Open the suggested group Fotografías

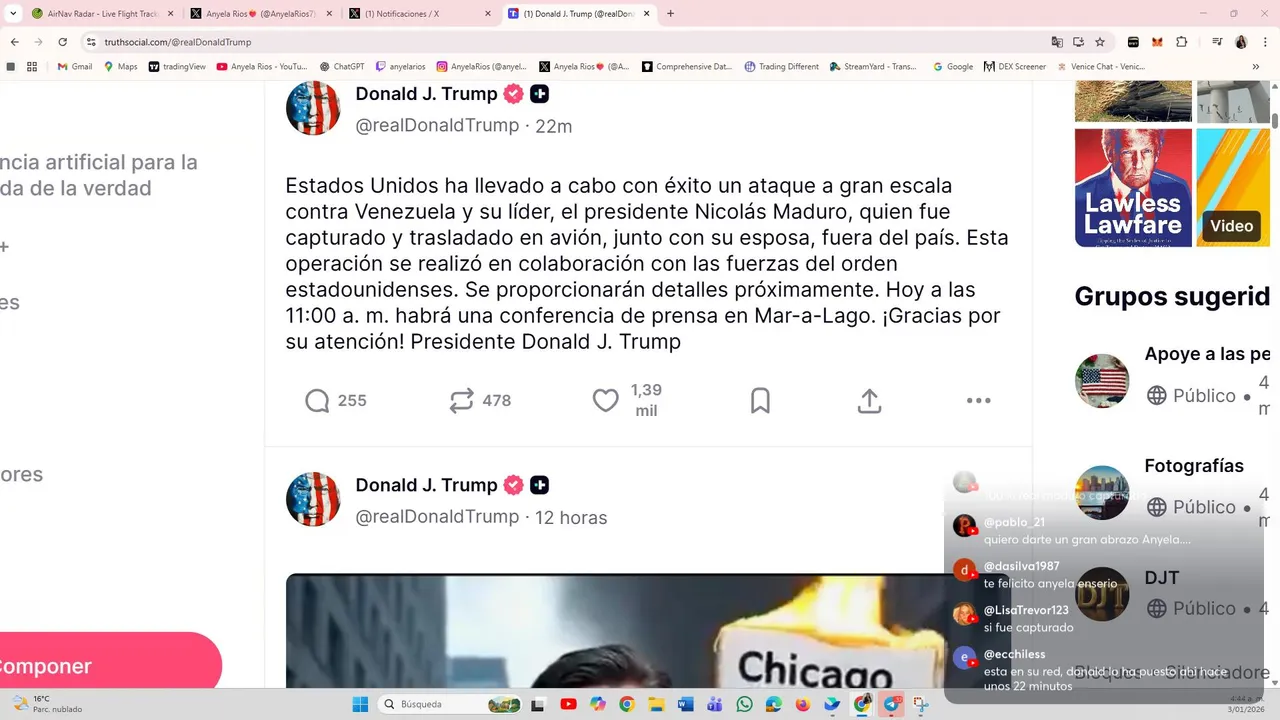(x=1193, y=466)
